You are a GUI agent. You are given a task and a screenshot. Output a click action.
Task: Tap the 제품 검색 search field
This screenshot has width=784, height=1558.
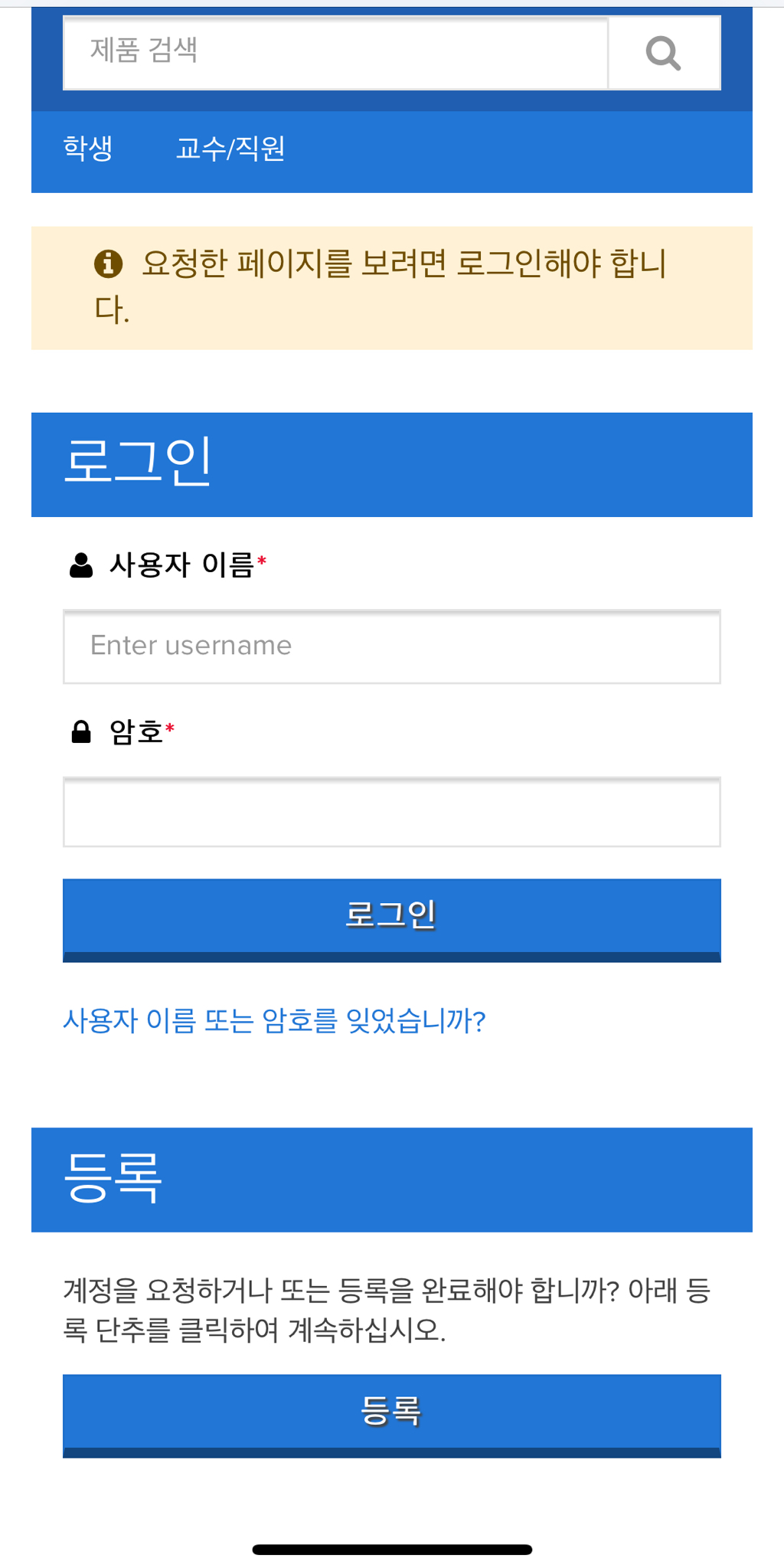335,53
